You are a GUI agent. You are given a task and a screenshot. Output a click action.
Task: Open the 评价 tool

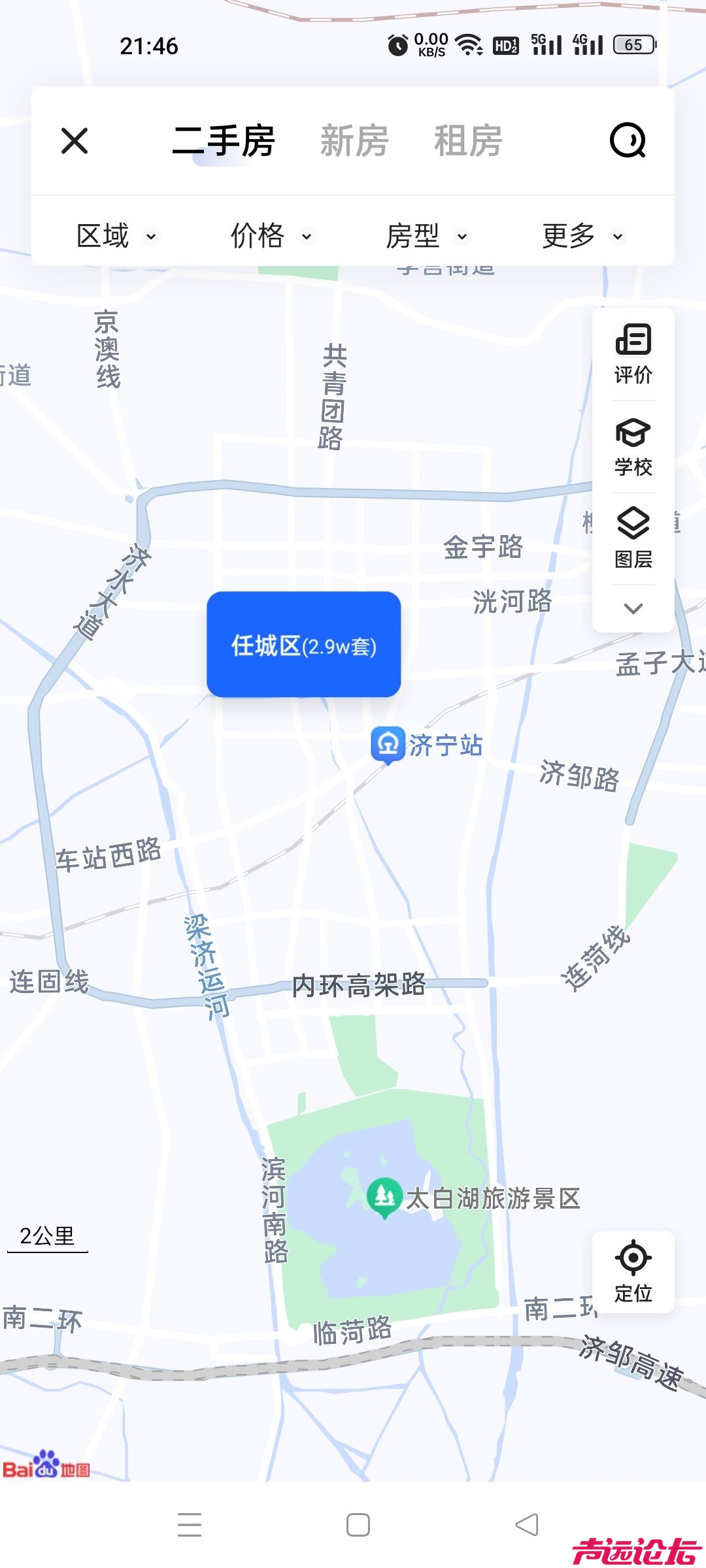(633, 355)
